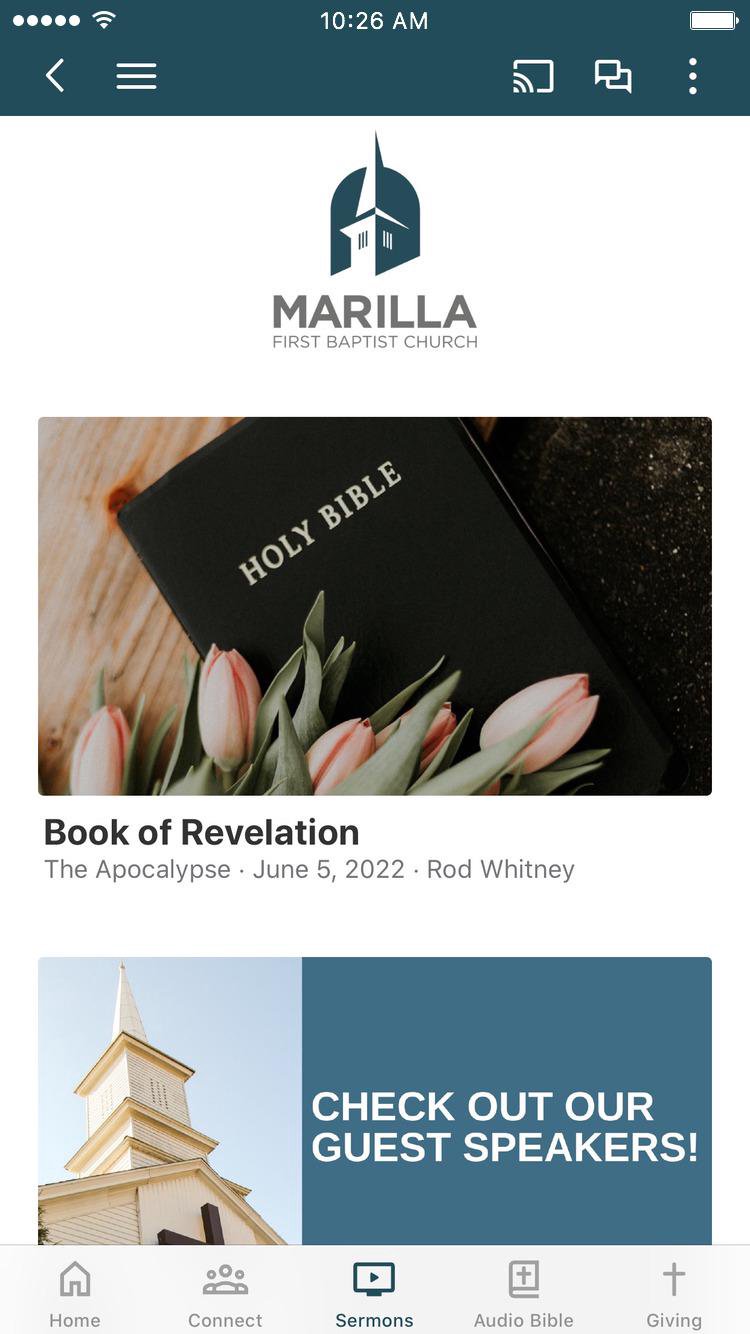Tap the cast to screen icon
The image size is (750, 1334).
click(x=533, y=76)
